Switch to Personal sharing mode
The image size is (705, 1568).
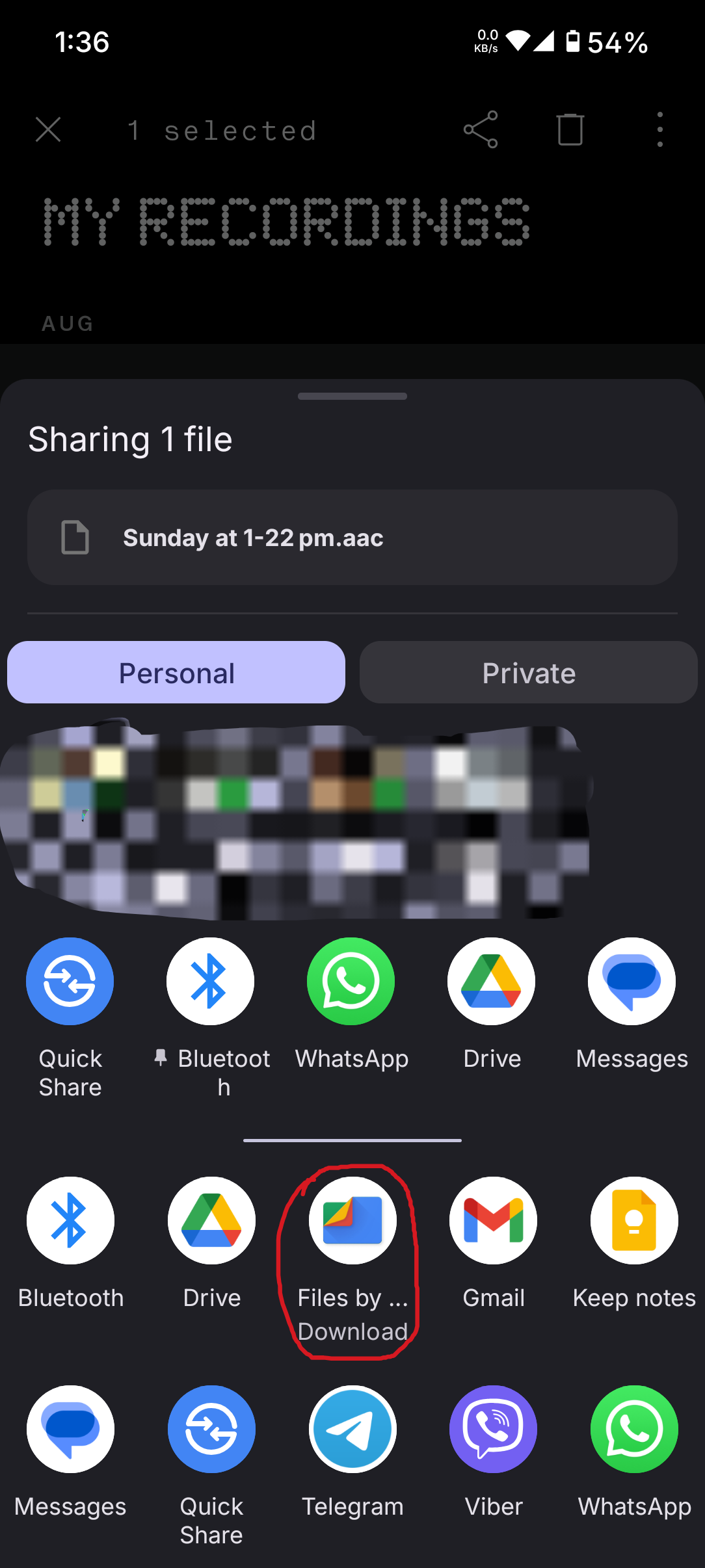176,672
